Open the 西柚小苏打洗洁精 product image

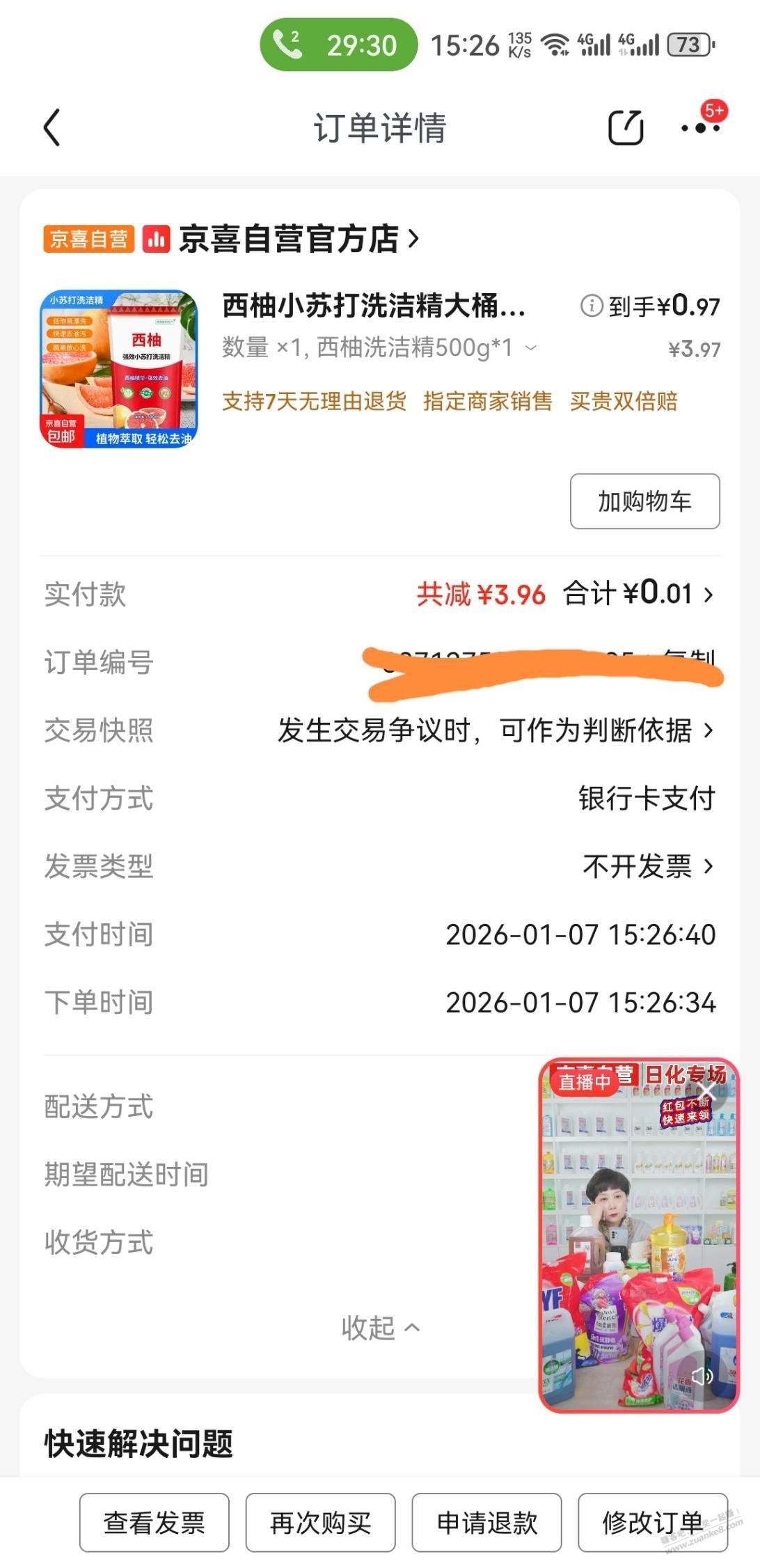119,369
